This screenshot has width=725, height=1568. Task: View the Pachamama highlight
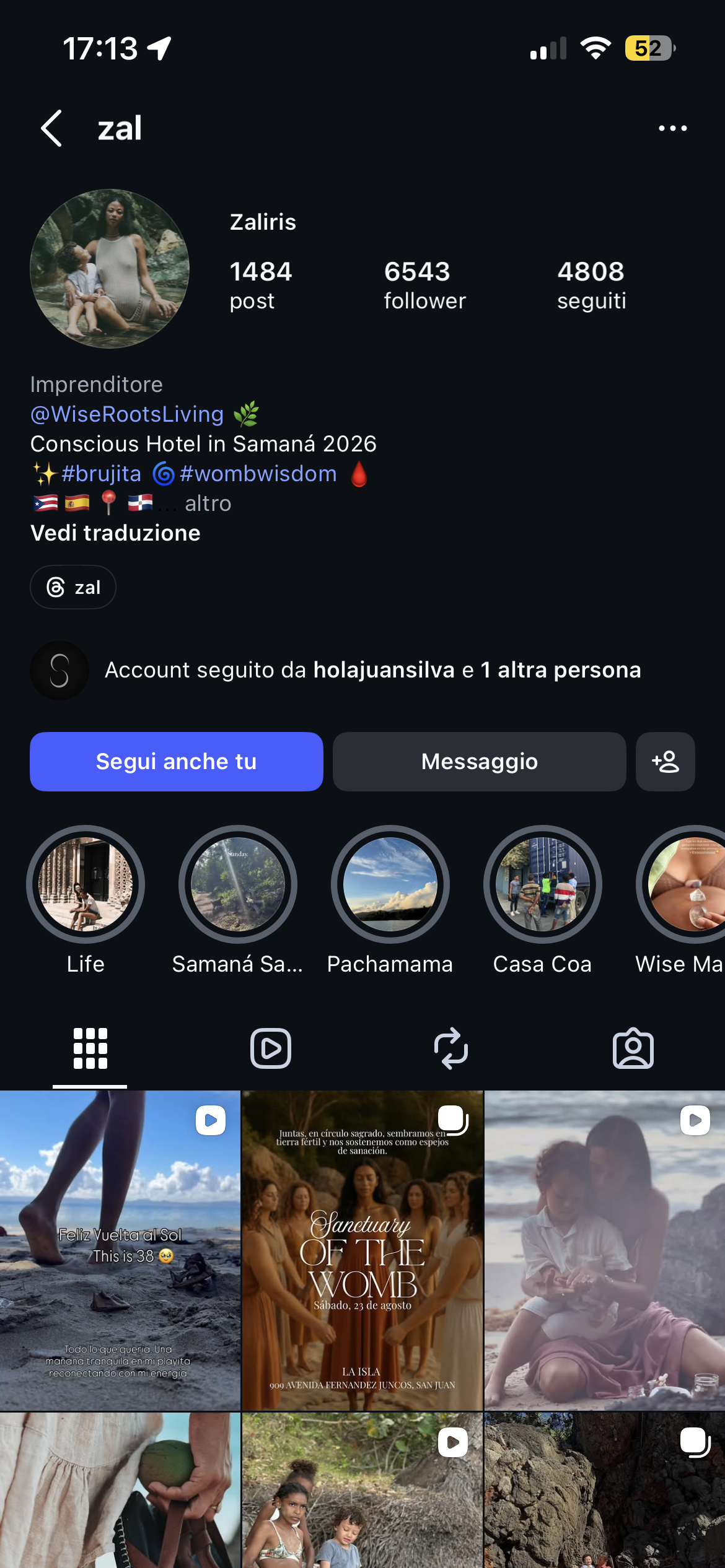[390, 884]
